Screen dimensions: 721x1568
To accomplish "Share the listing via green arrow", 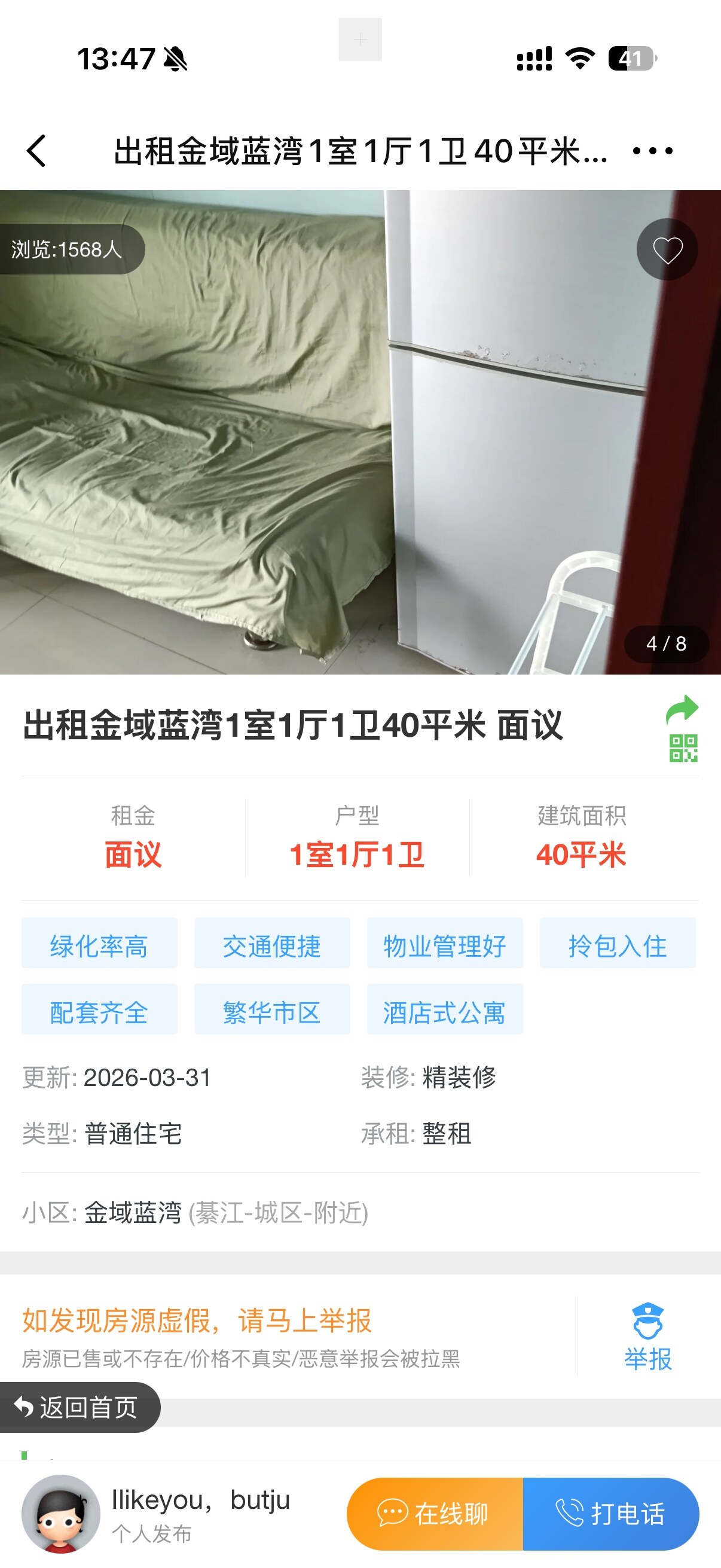I will click(682, 709).
